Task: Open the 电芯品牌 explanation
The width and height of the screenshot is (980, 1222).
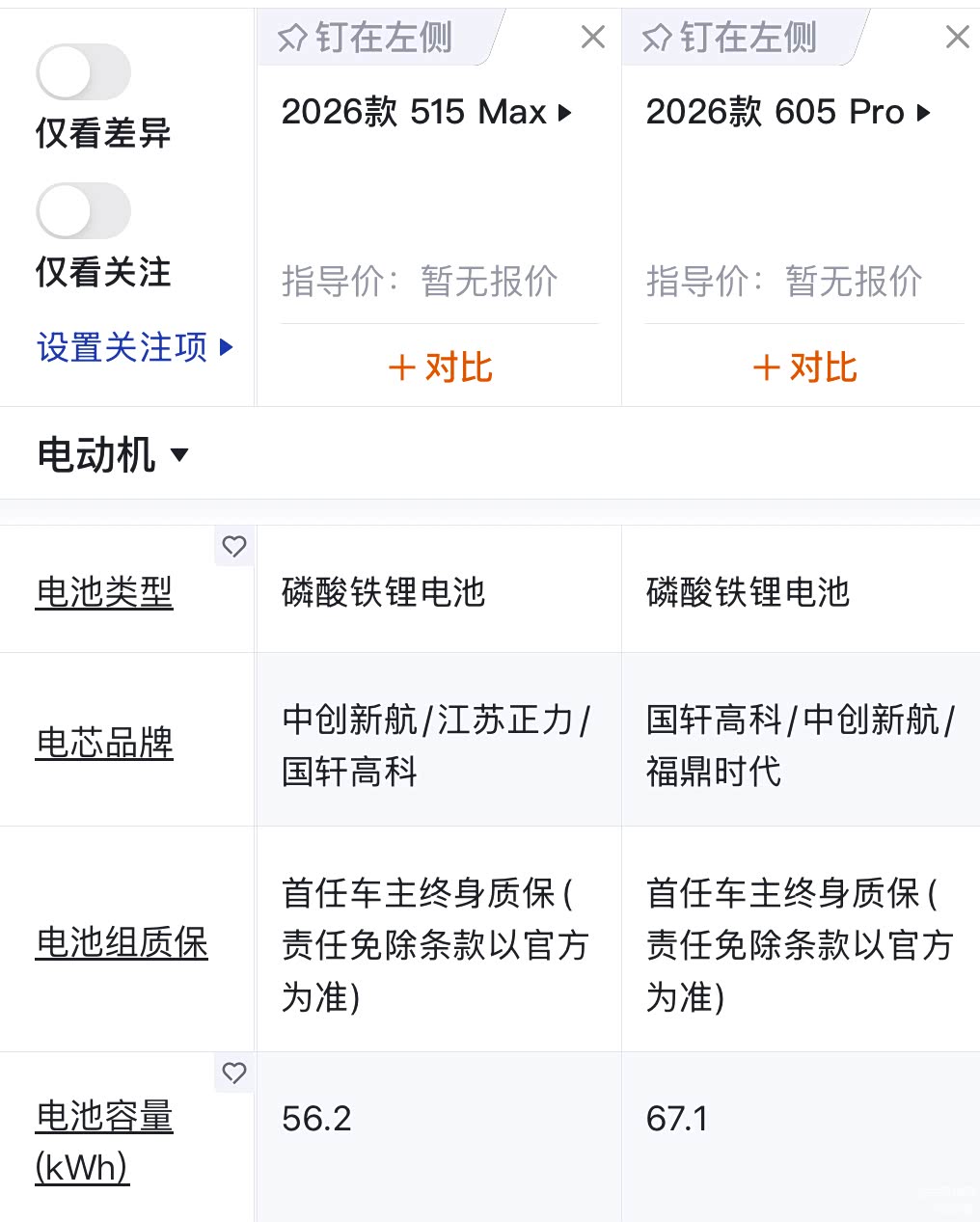Action: coord(104,743)
